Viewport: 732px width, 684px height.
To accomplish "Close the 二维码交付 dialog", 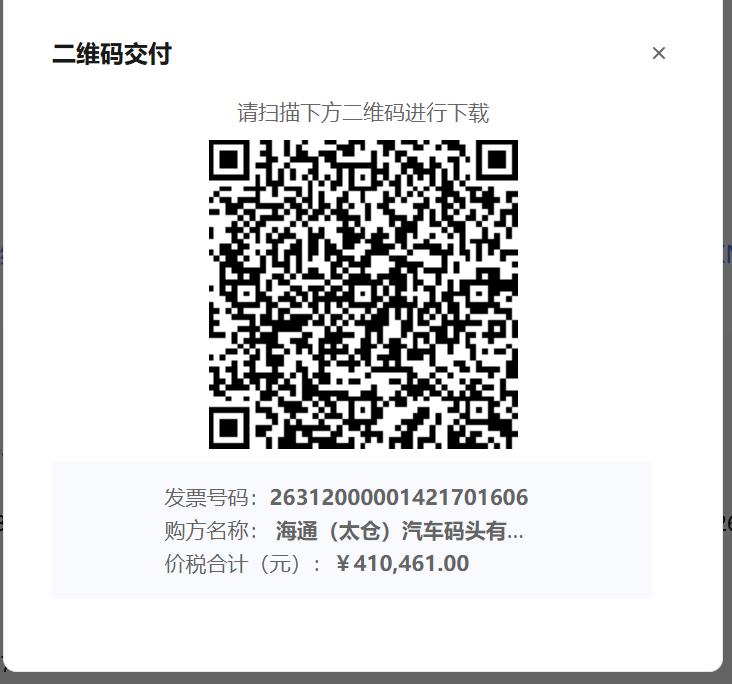I will [658, 53].
